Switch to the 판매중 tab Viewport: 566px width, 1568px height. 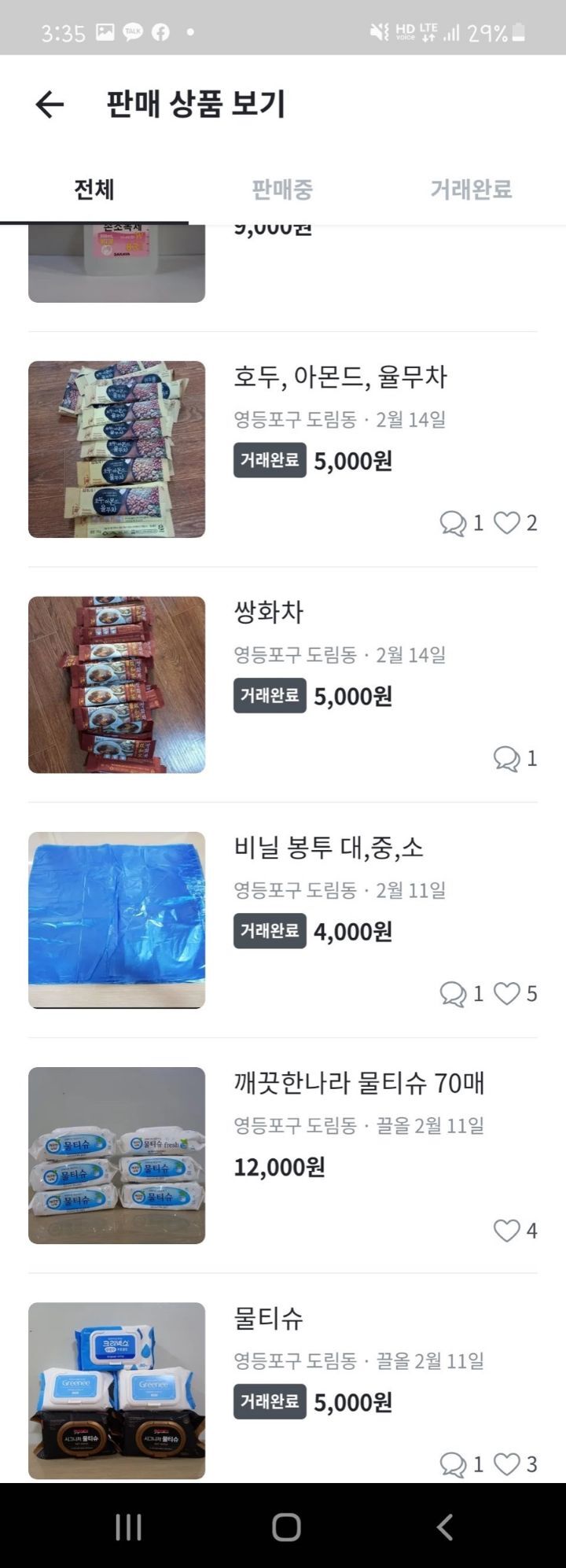click(x=283, y=188)
